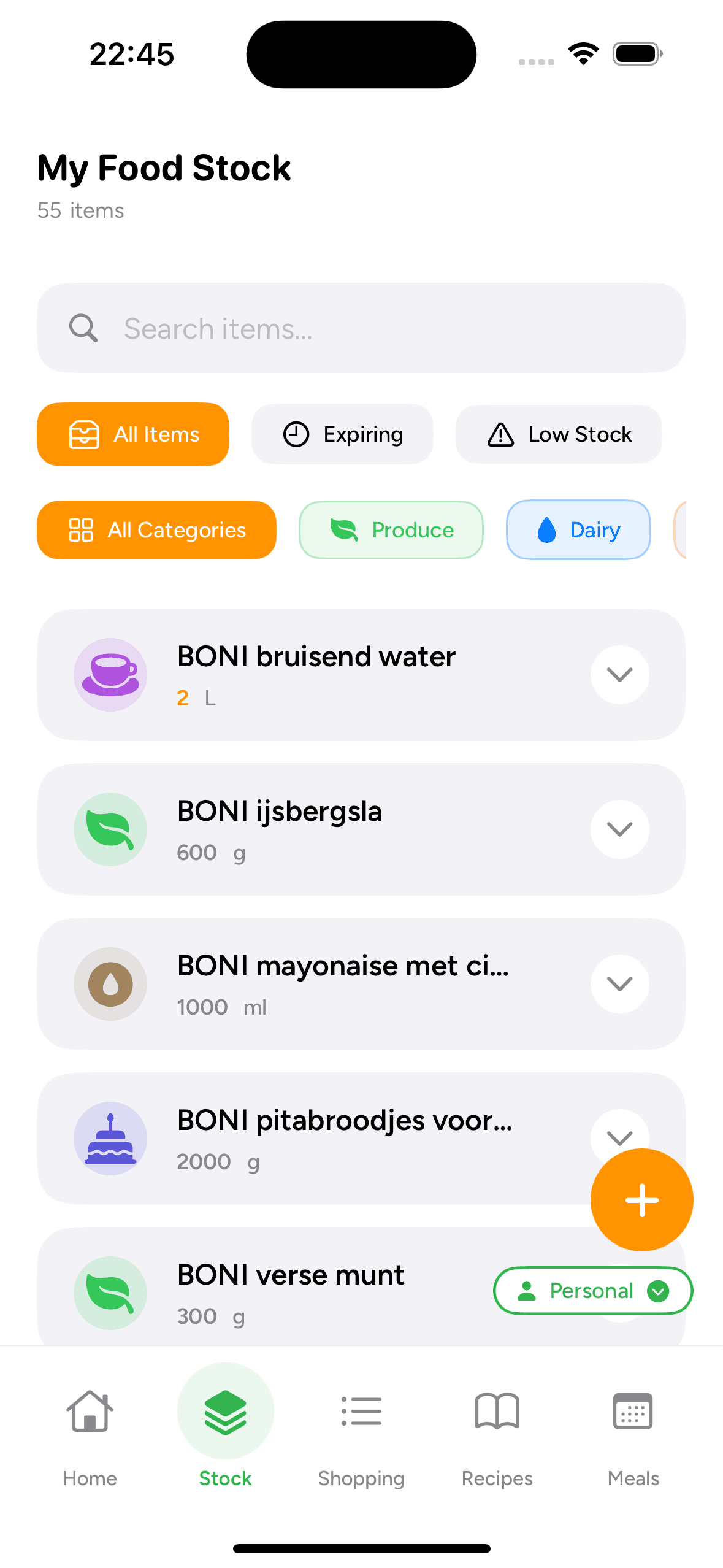Screen dimensions: 723x1568
Task: Filter by Expiring items
Action: (x=342, y=434)
